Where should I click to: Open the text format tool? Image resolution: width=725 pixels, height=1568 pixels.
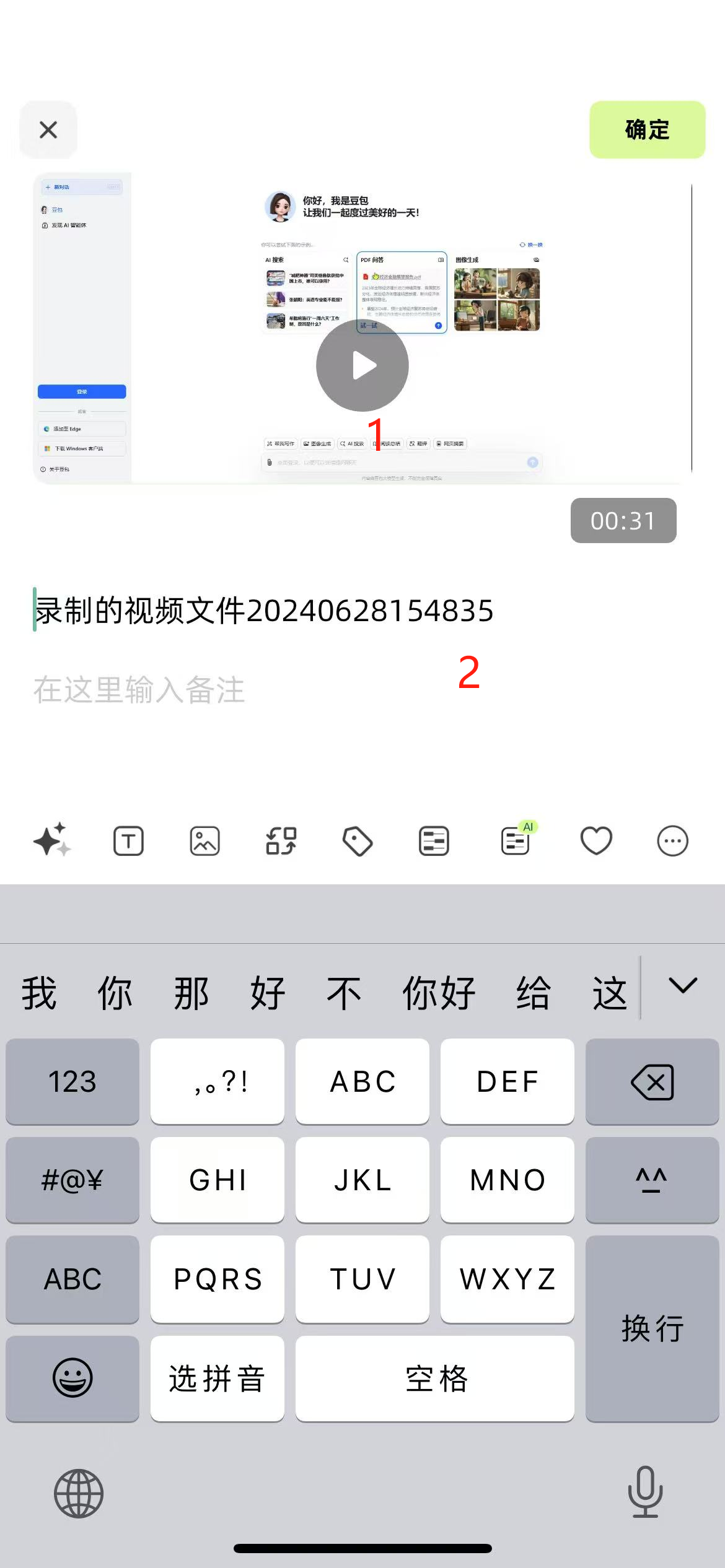pyautogui.click(x=128, y=841)
